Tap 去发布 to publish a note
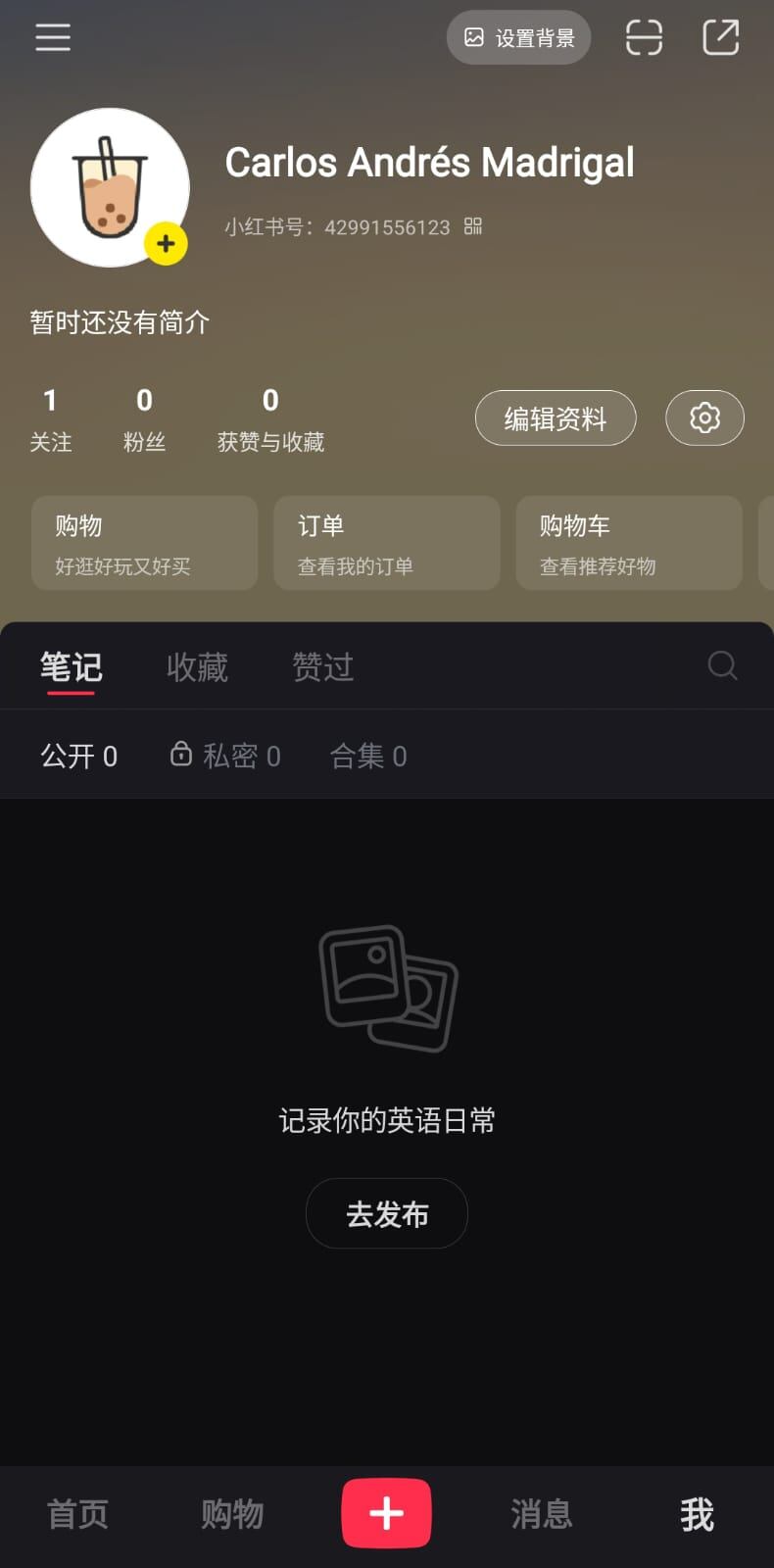Image resolution: width=774 pixels, height=1568 pixels. (387, 1213)
